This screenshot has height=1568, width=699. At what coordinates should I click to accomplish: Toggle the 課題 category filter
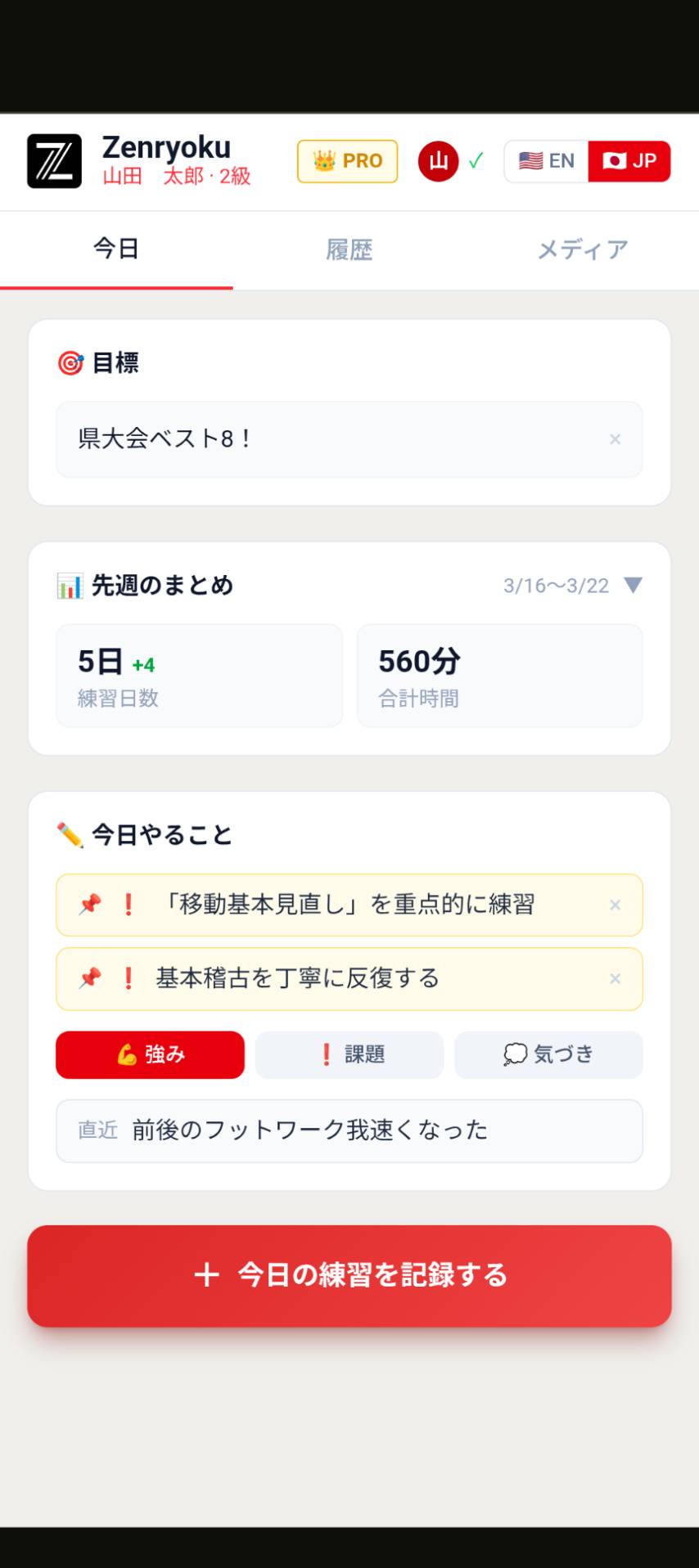[x=349, y=1054]
